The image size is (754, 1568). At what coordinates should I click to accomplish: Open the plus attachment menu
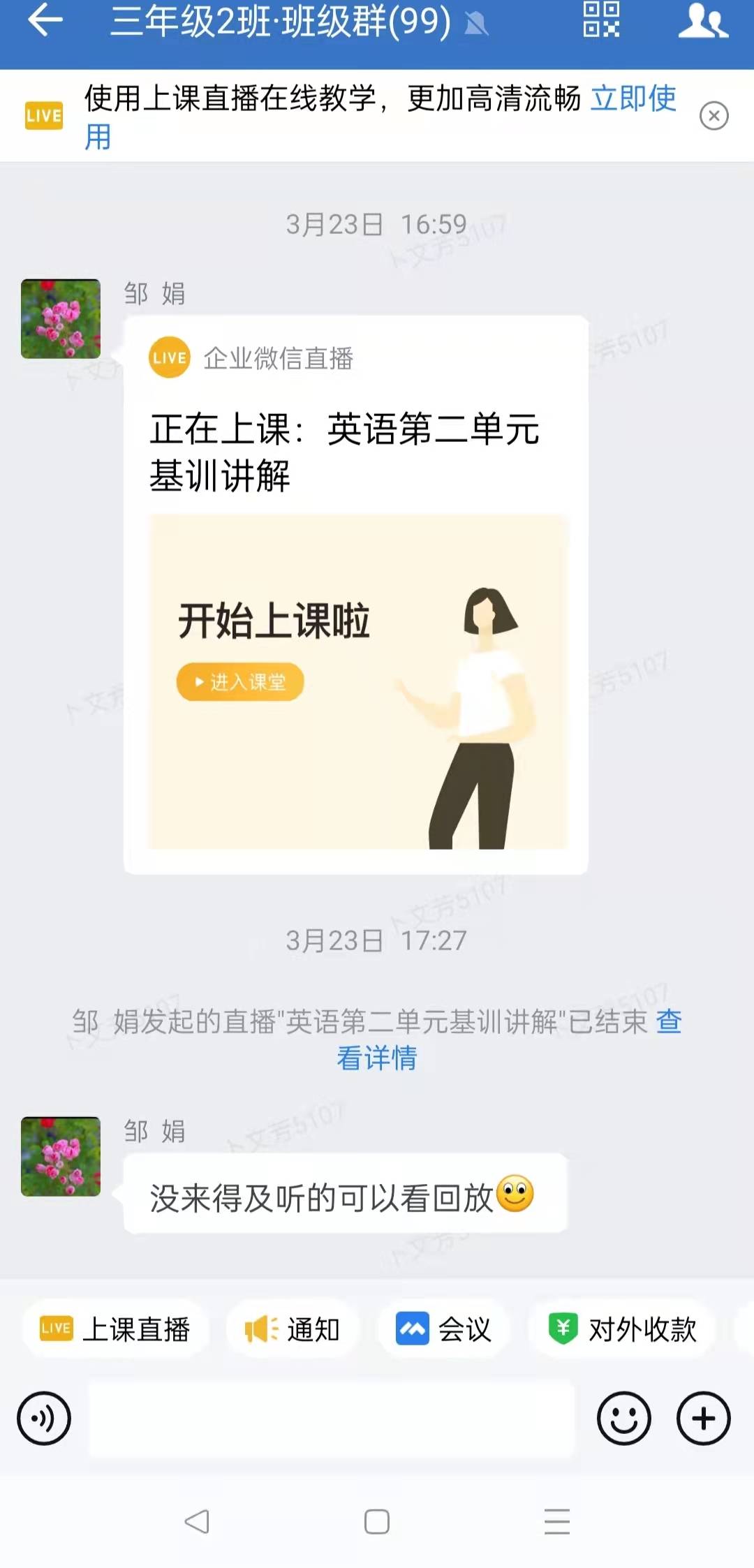point(703,1418)
